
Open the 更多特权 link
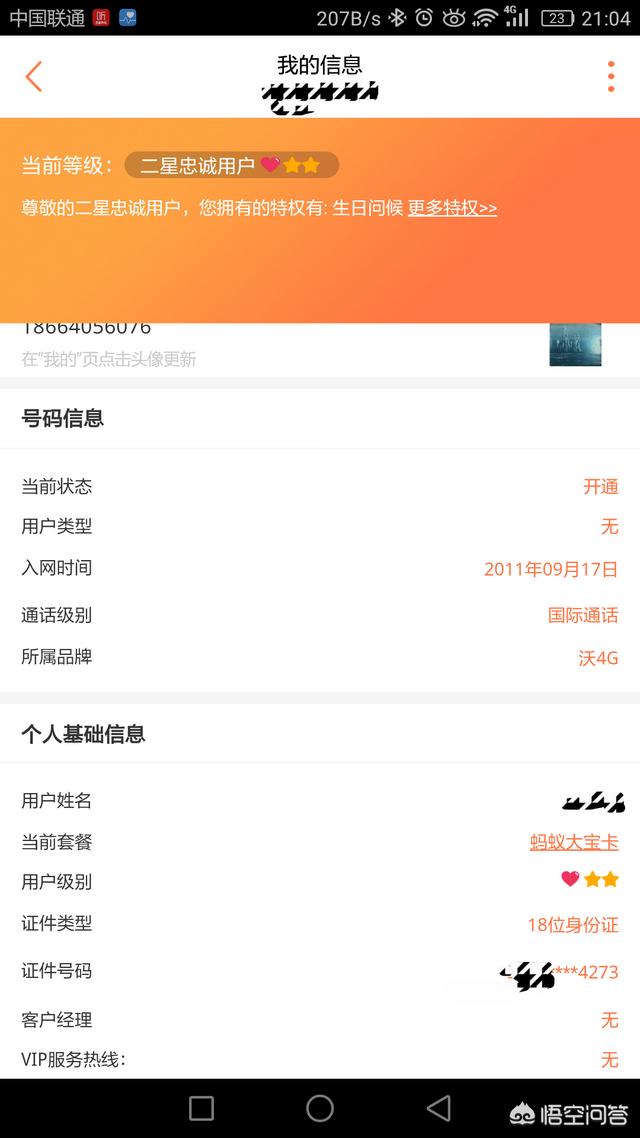pyautogui.click(x=452, y=208)
